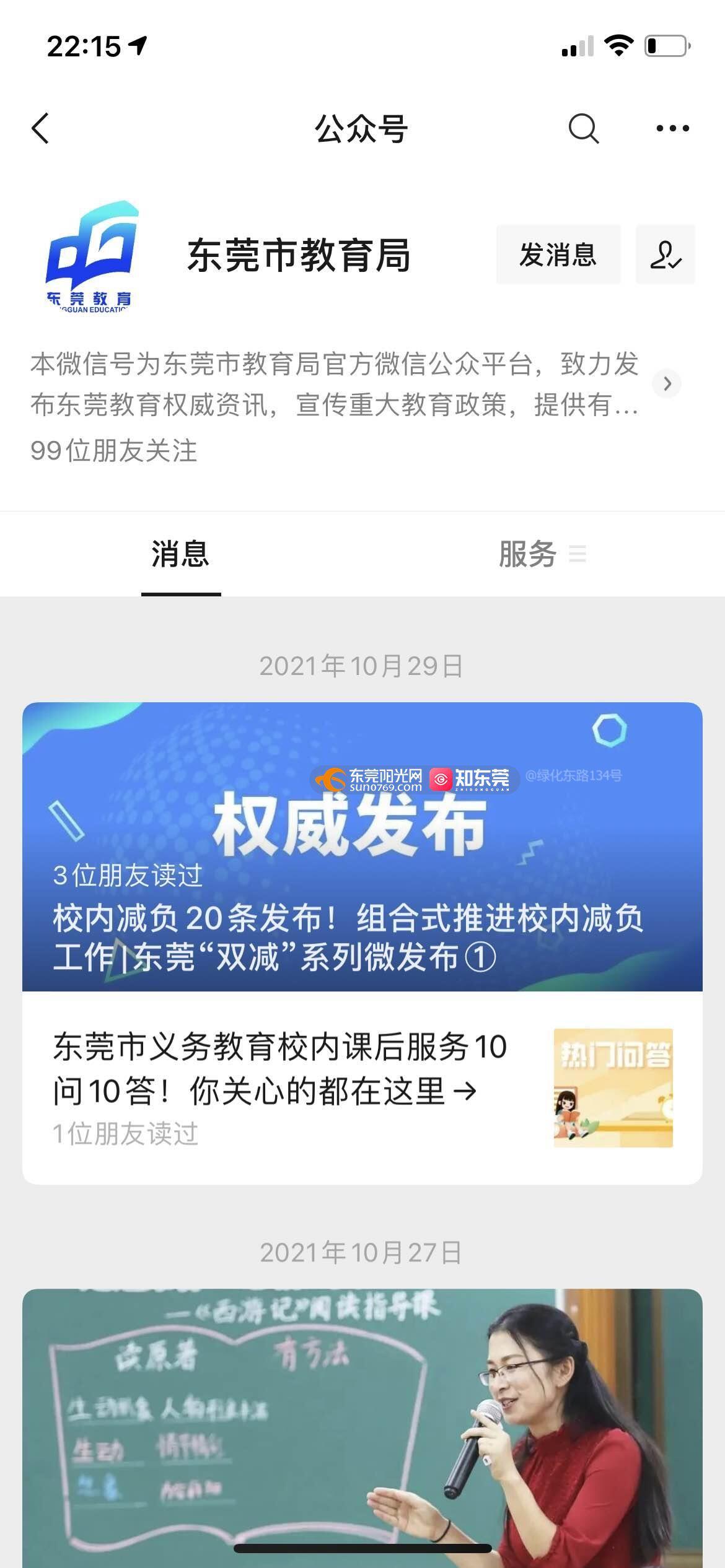Viewport: 725px width, 1568px height.
Task: Tap the 东莞市教育局 account avatar
Action: (x=91, y=255)
